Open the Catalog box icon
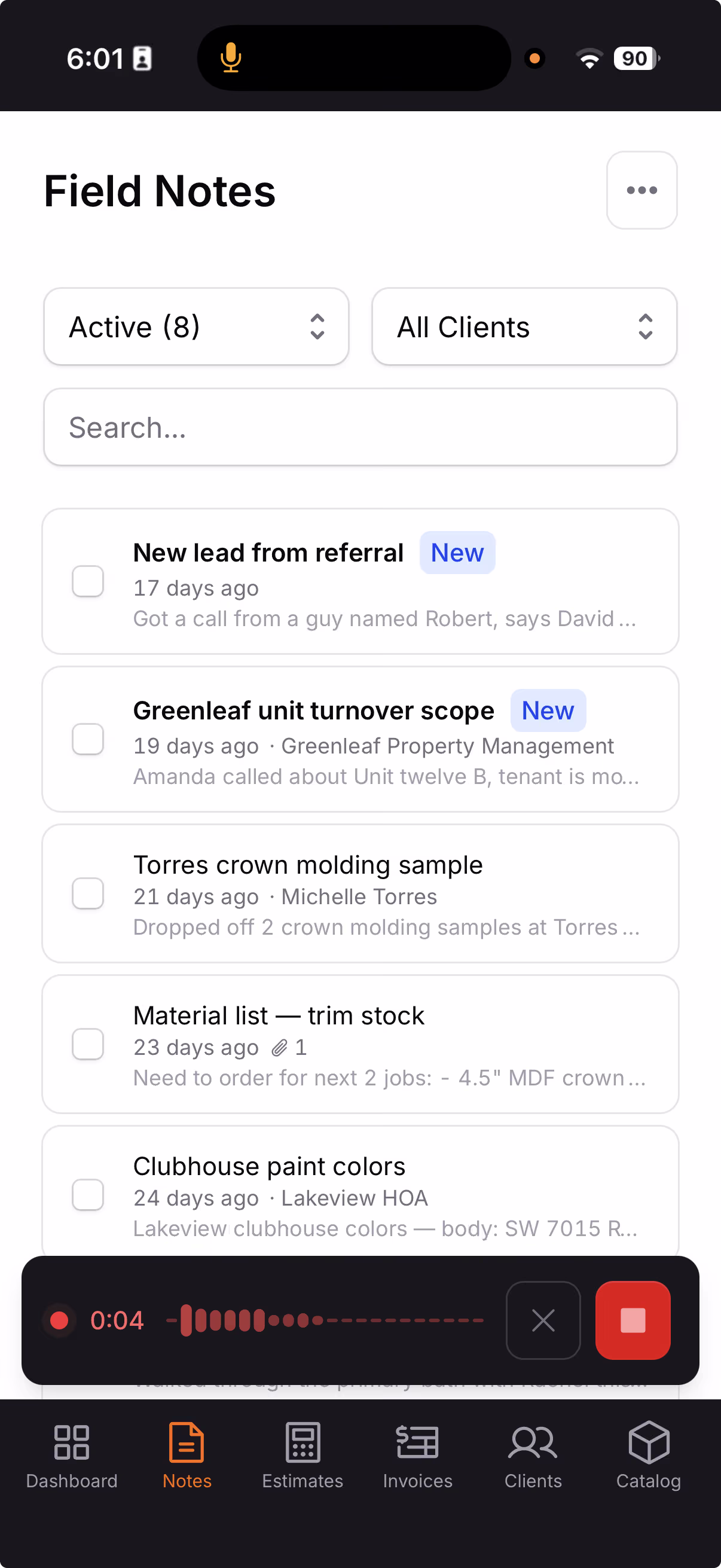This screenshot has height=1568, width=721. point(648,1442)
